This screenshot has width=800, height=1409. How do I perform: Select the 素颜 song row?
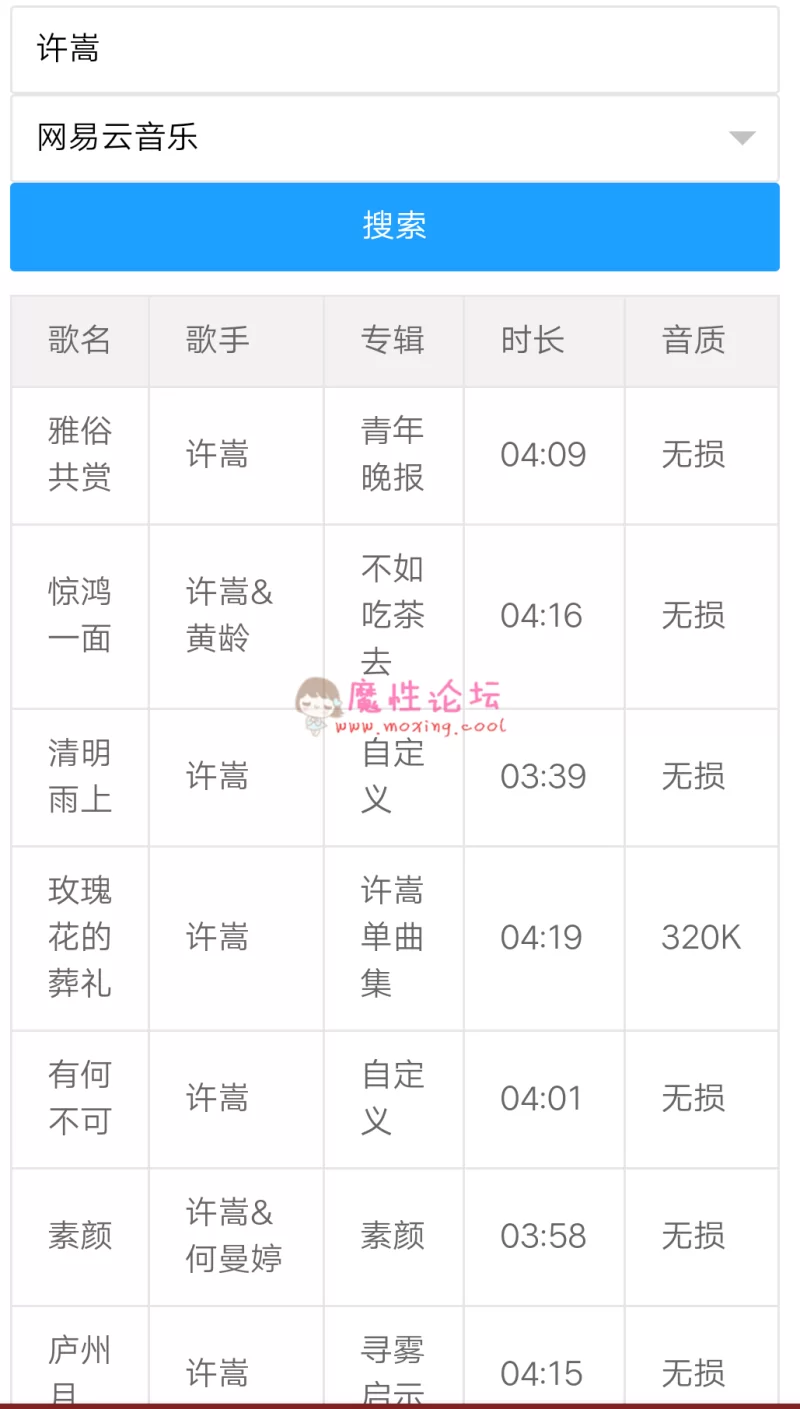tap(394, 1237)
